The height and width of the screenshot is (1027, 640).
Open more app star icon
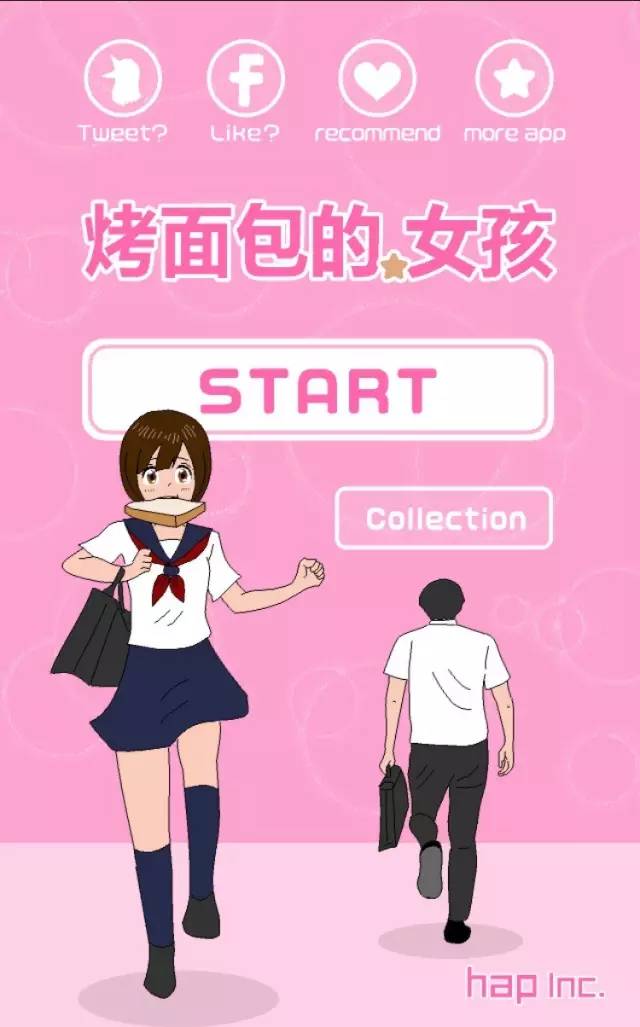click(514, 79)
